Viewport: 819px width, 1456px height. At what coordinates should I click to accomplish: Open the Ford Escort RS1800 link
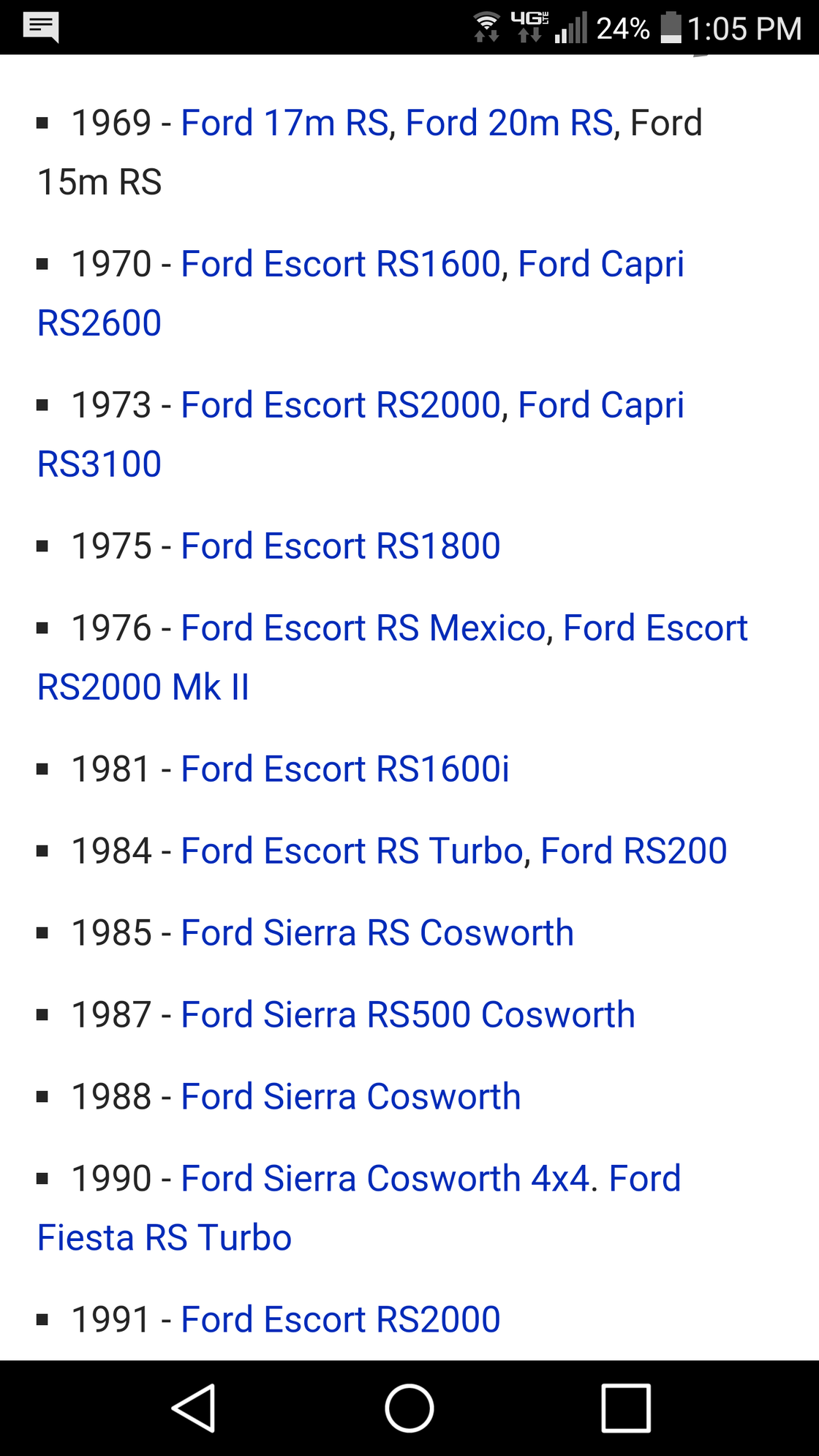pyautogui.click(x=340, y=546)
